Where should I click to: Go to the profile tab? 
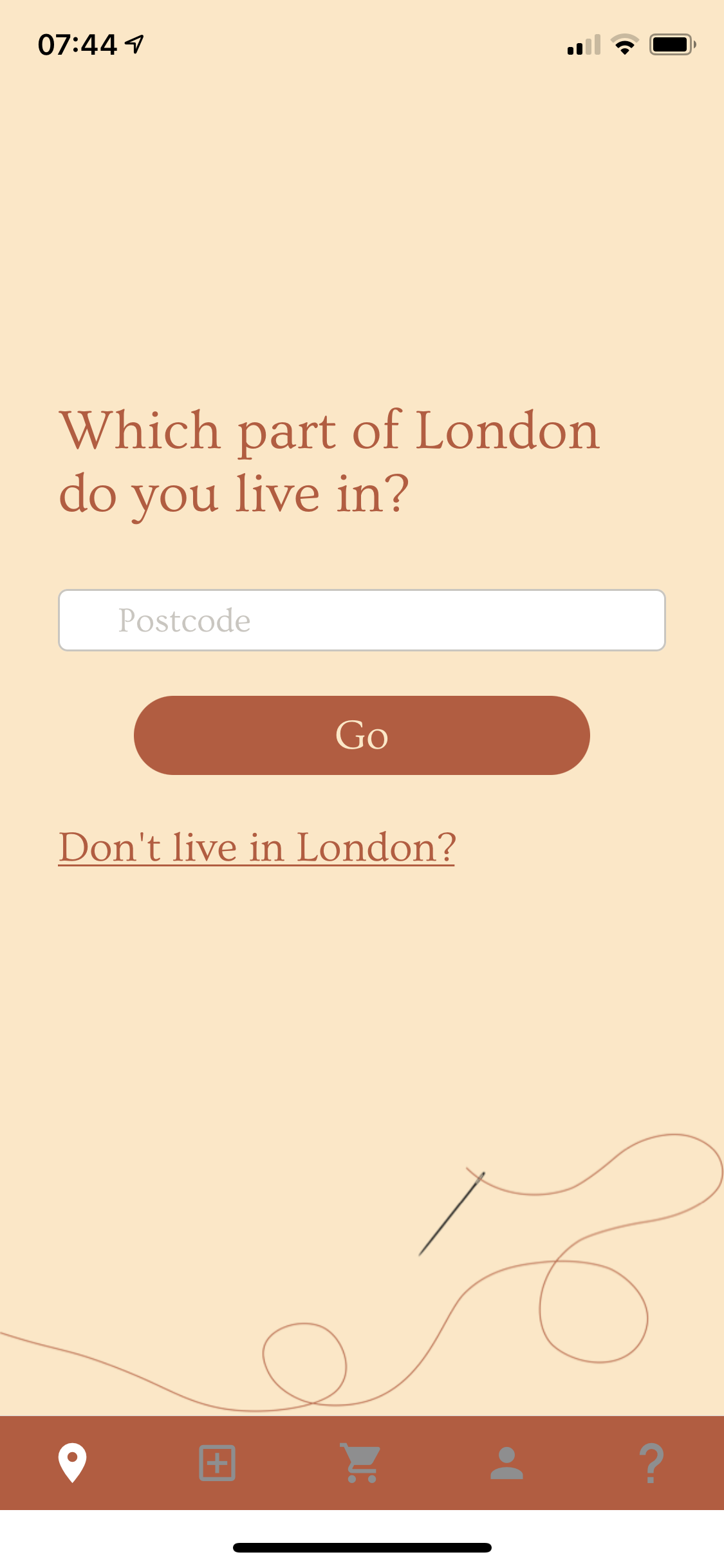506,1462
